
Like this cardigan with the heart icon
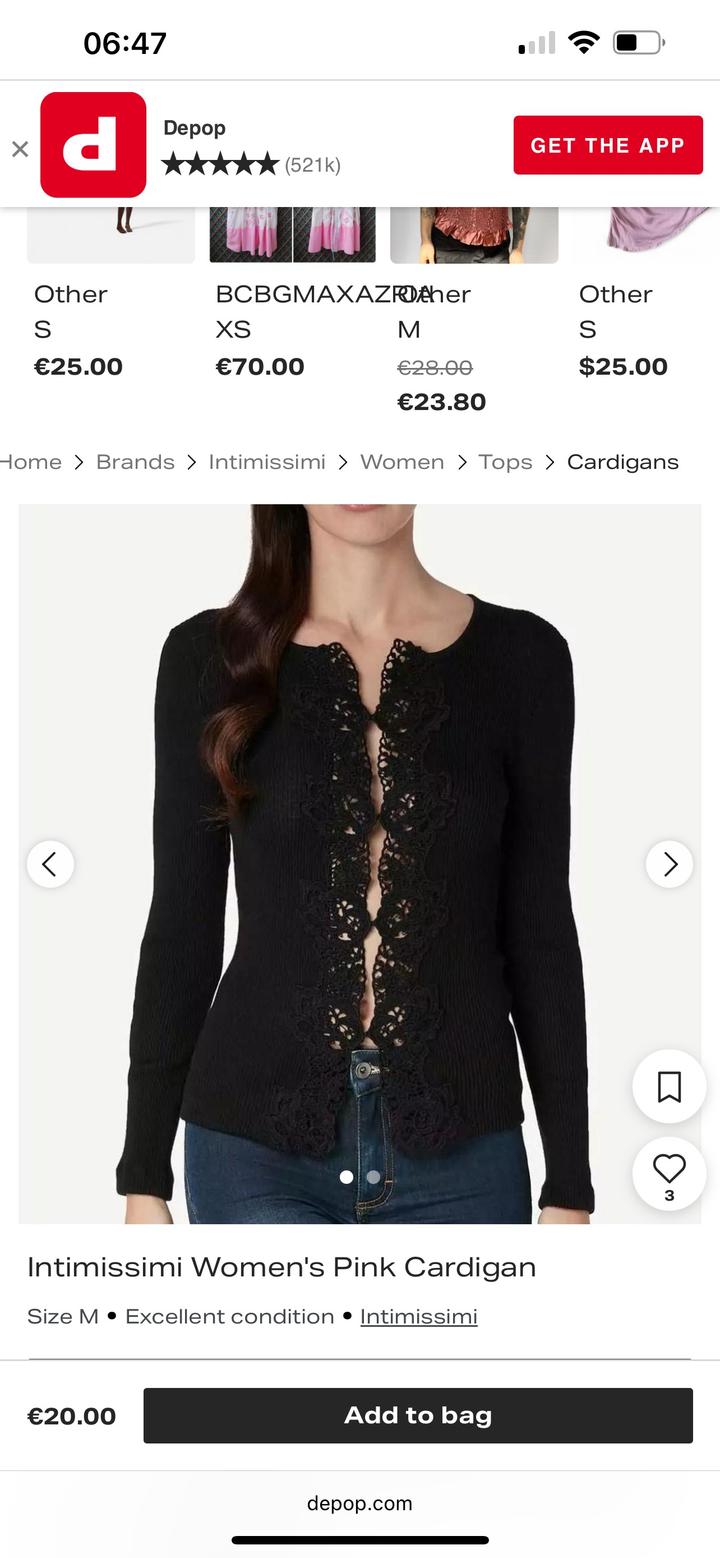[669, 1169]
